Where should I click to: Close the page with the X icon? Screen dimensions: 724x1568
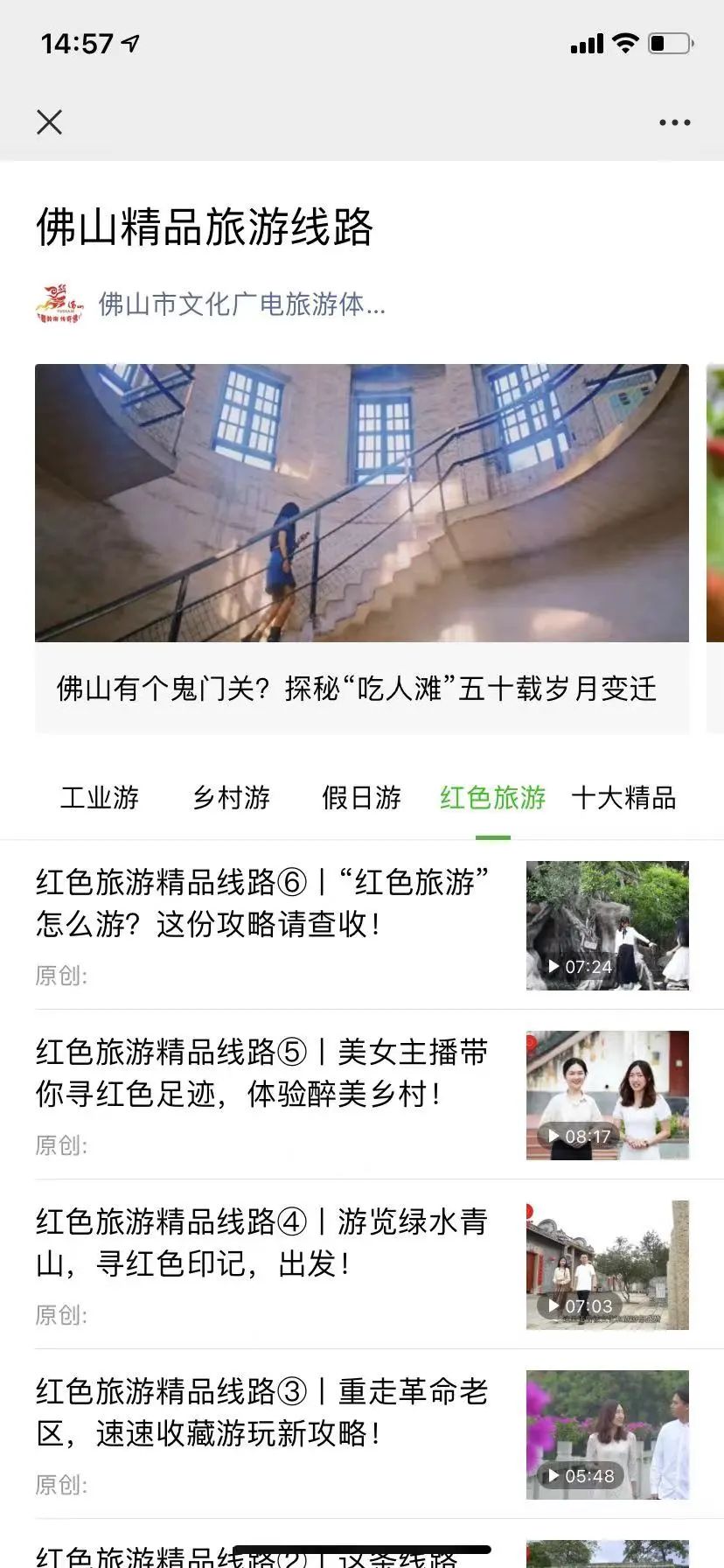point(50,122)
